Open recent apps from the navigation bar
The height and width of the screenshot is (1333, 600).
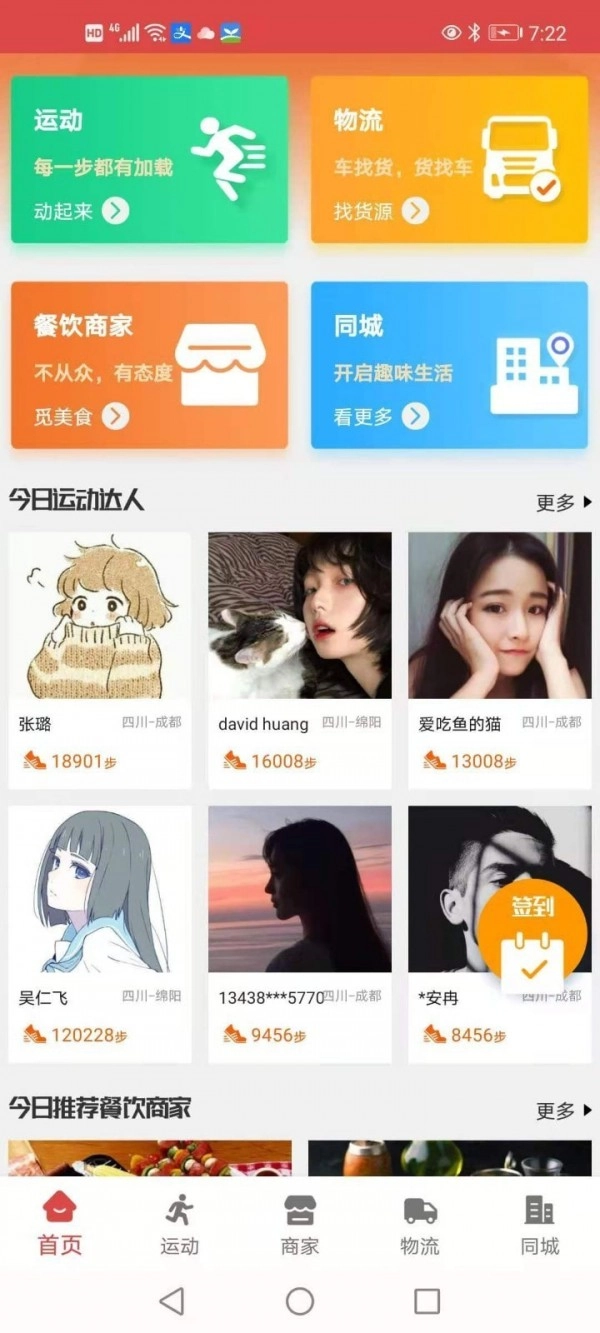point(427,1300)
